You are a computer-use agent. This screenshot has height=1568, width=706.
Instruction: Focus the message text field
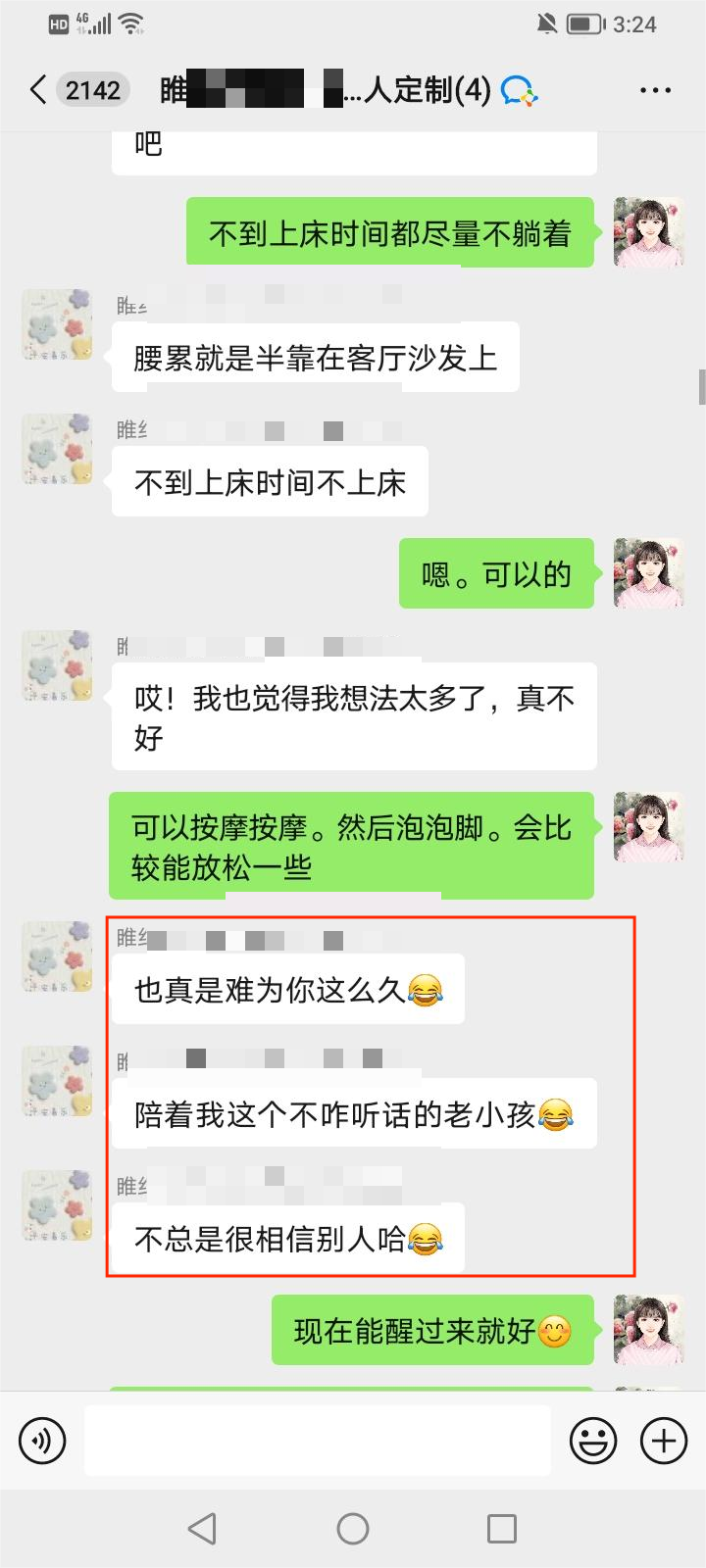317,1441
